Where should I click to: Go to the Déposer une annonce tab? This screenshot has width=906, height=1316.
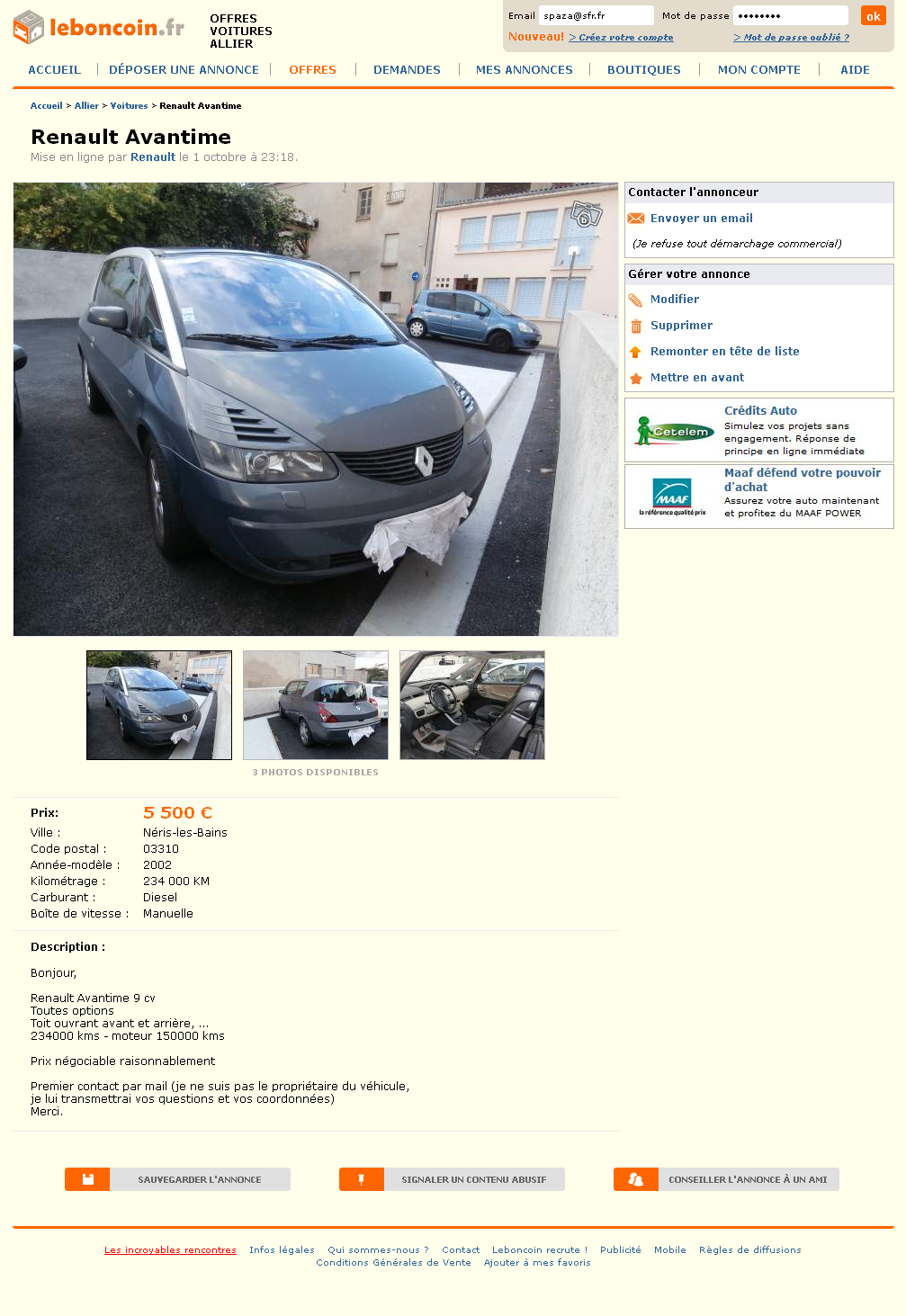184,70
